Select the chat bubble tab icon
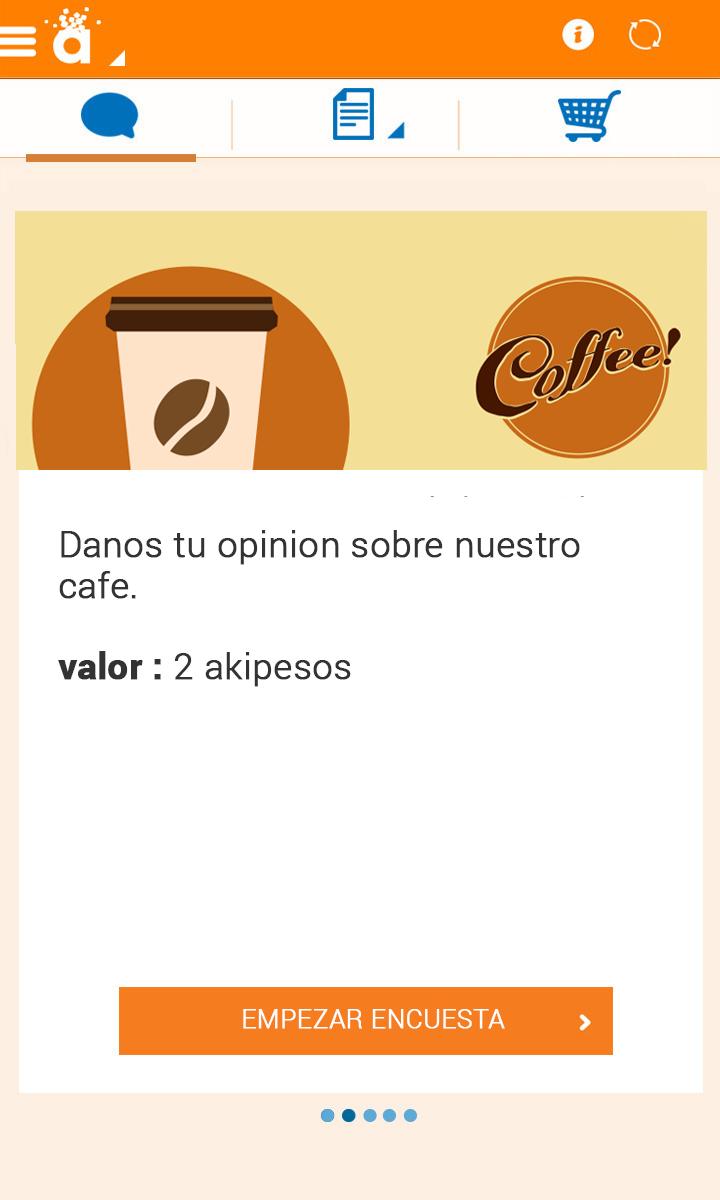 click(x=111, y=113)
